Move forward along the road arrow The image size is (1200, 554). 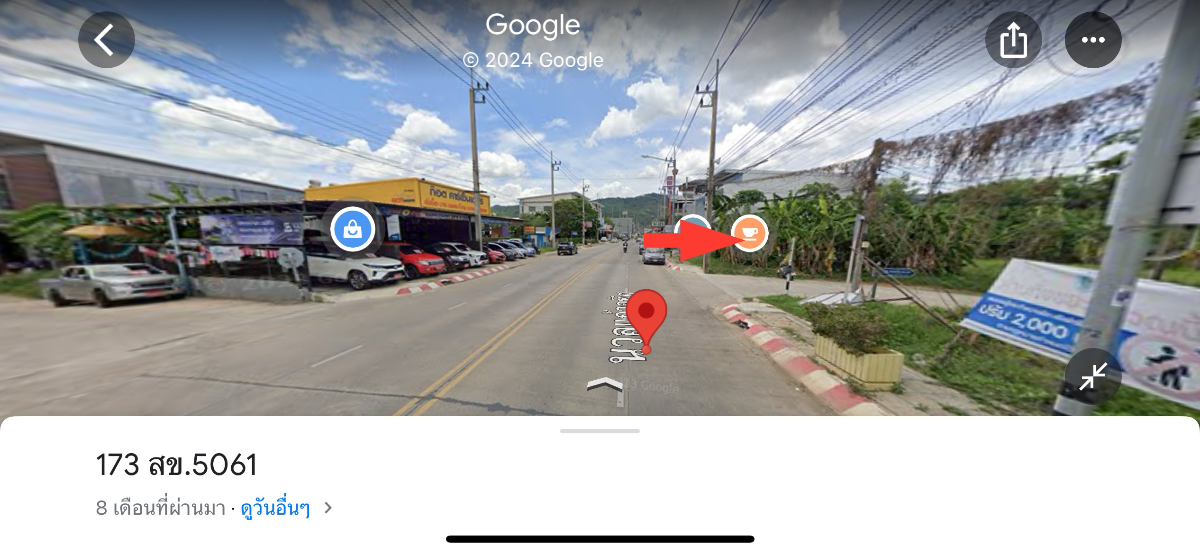(x=605, y=384)
